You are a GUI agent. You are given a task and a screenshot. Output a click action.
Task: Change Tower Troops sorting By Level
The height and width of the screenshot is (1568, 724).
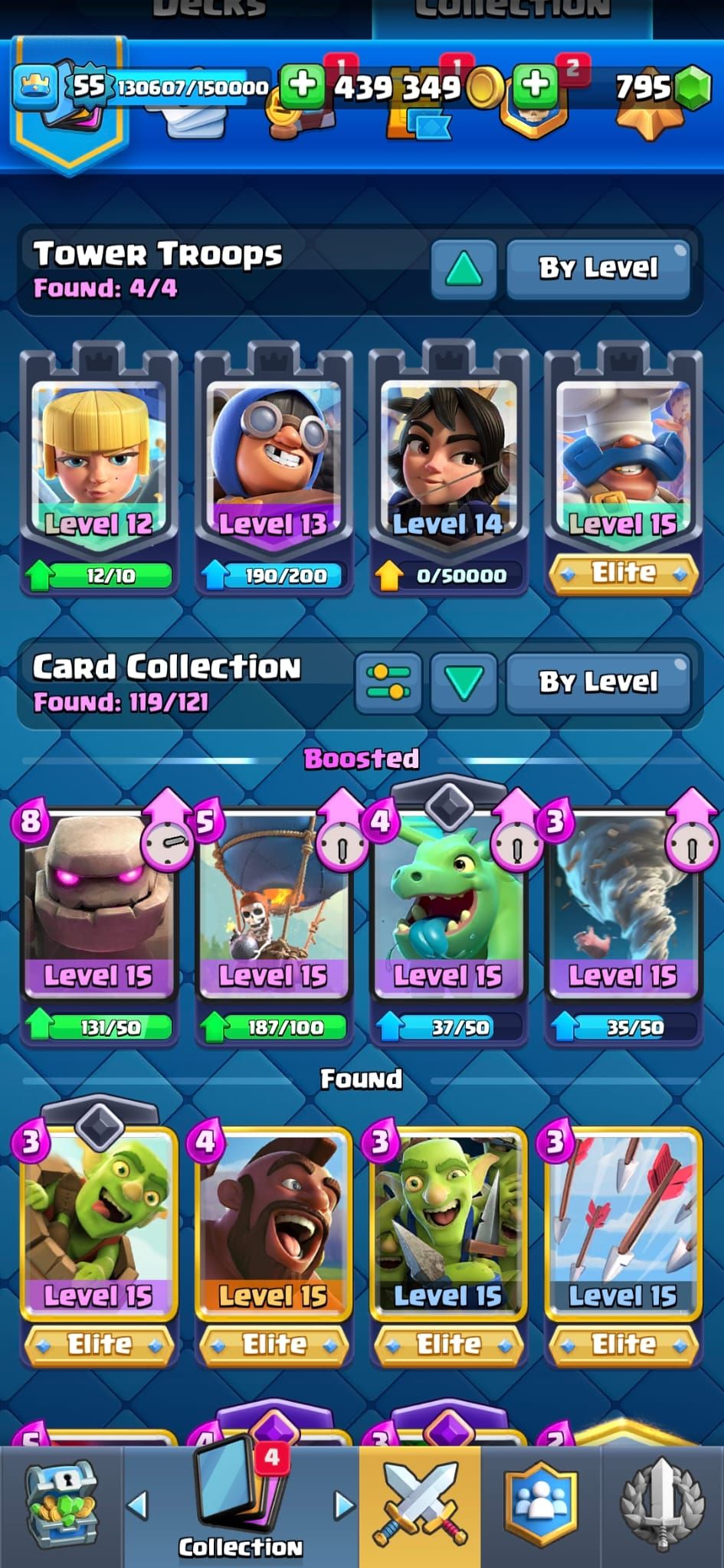pyautogui.click(x=598, y=268)
